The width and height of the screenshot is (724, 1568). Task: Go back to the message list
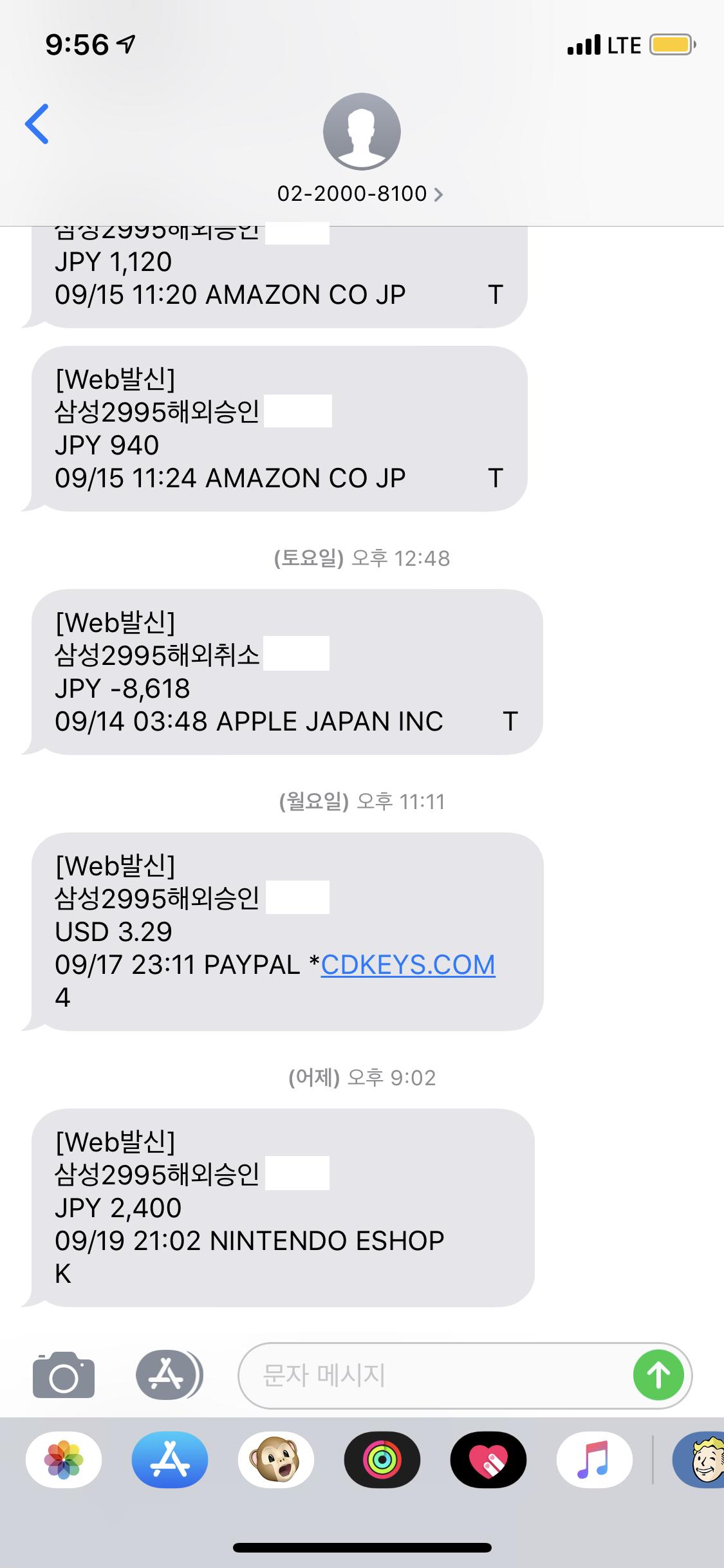[x=37, y=124]
